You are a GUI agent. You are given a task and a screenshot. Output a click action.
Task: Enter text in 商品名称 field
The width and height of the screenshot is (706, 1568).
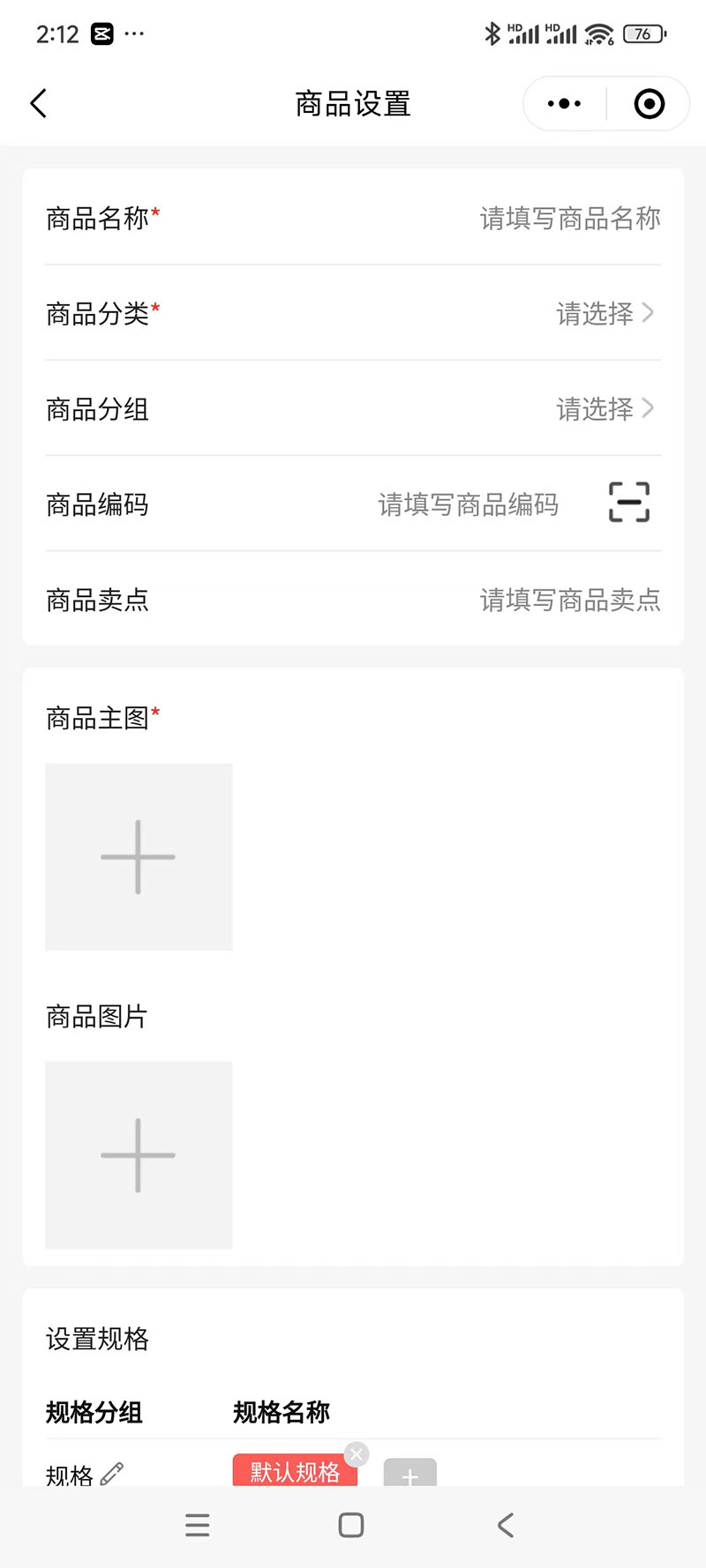[x=569, y=218]
